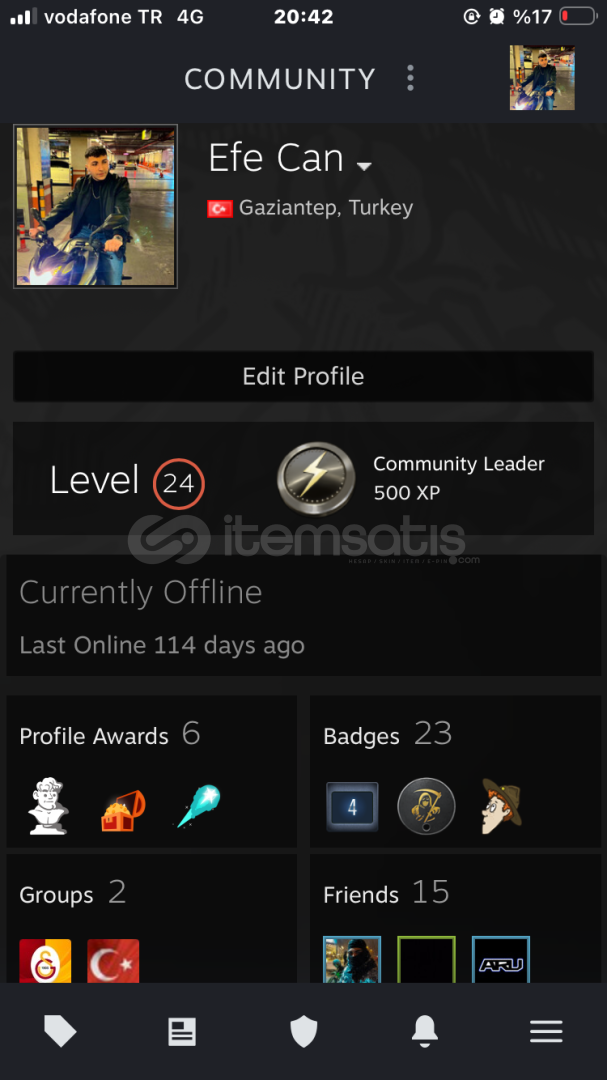This screenshot has width=607, height=1080.
Task: Open the Community Leader badge
Action: (x=316, y=478)
